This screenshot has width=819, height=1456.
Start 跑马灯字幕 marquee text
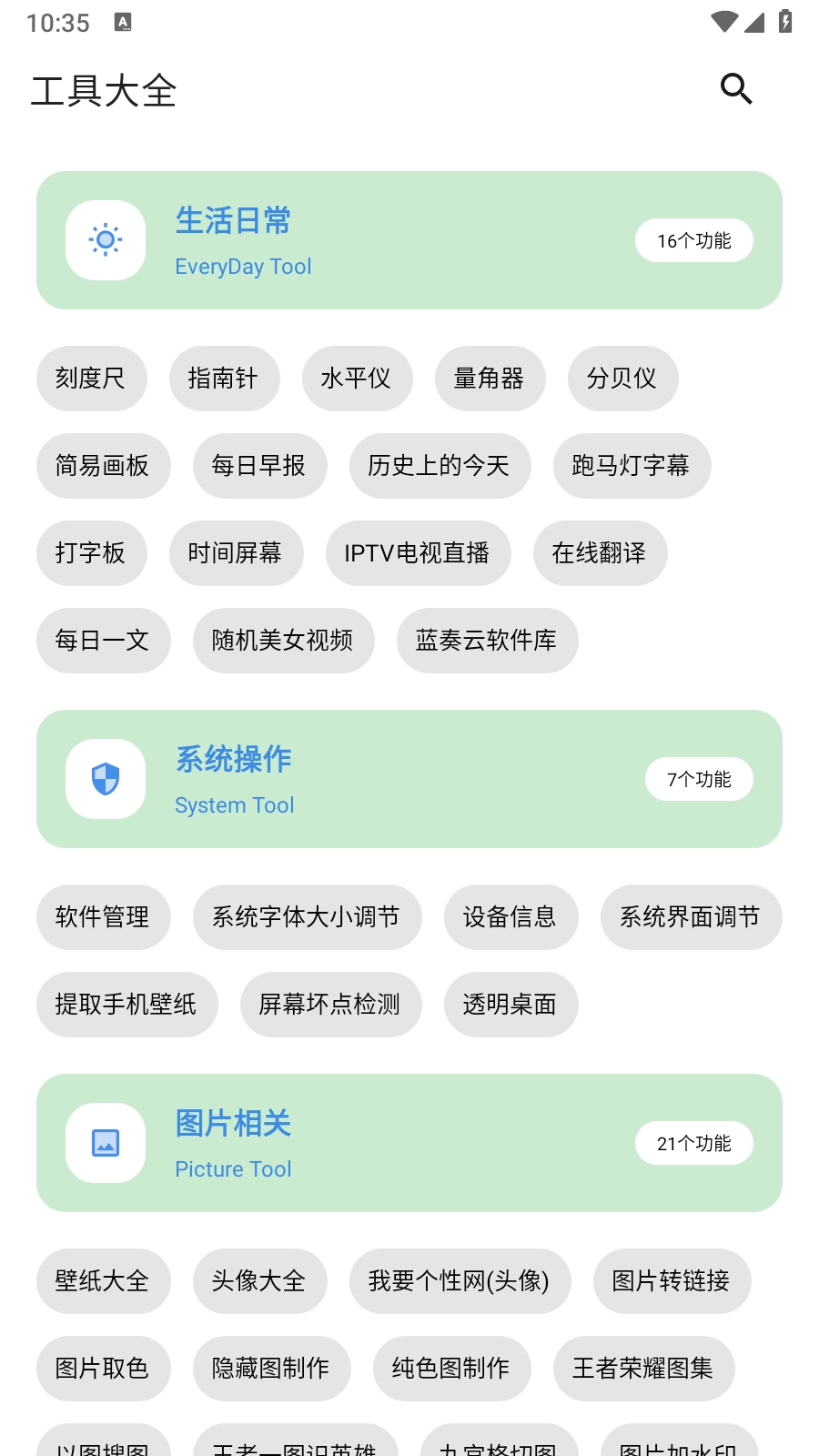[631, 466]
